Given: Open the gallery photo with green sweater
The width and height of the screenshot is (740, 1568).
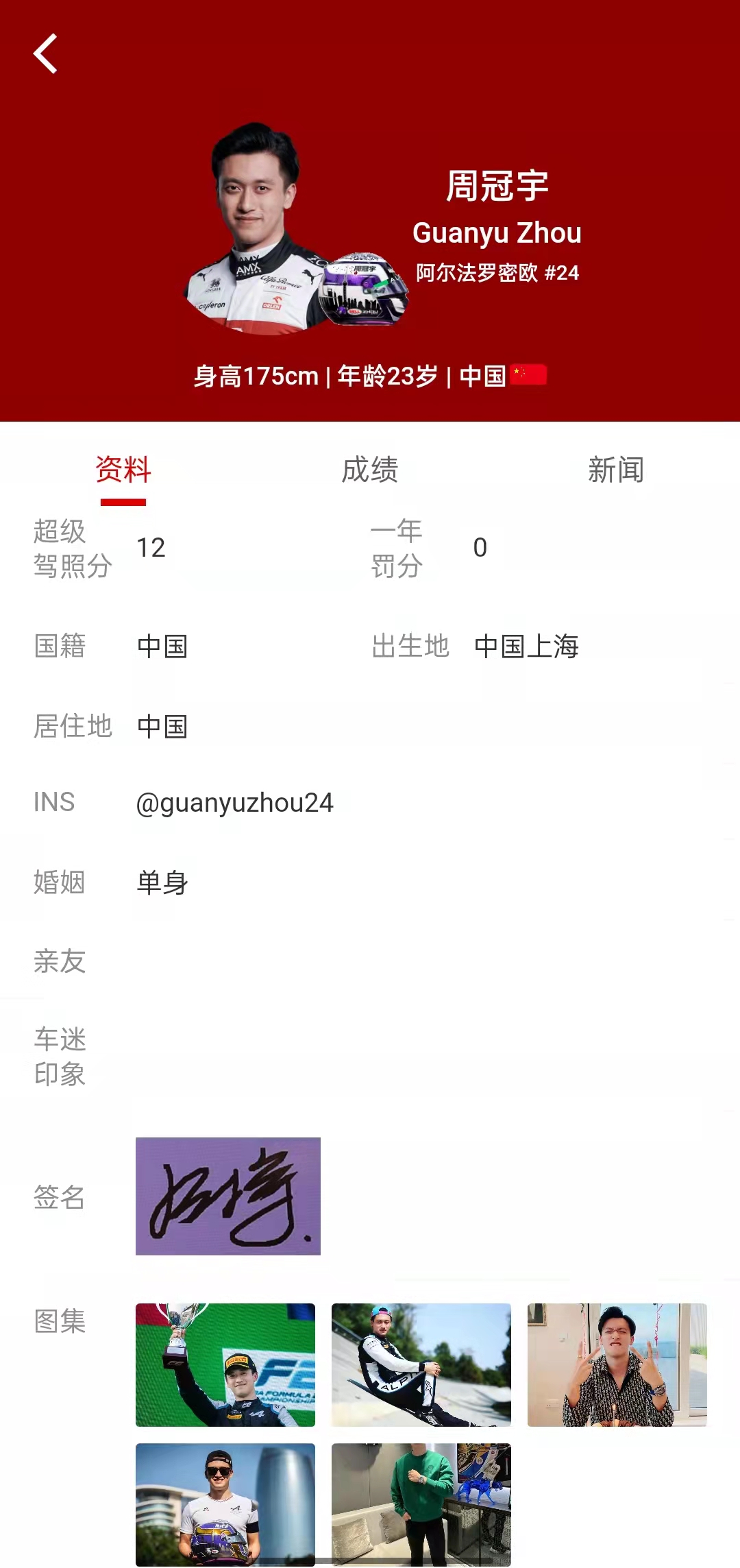Looking at the screenshot, I should pyautogui.click(x=421, y=1504).
